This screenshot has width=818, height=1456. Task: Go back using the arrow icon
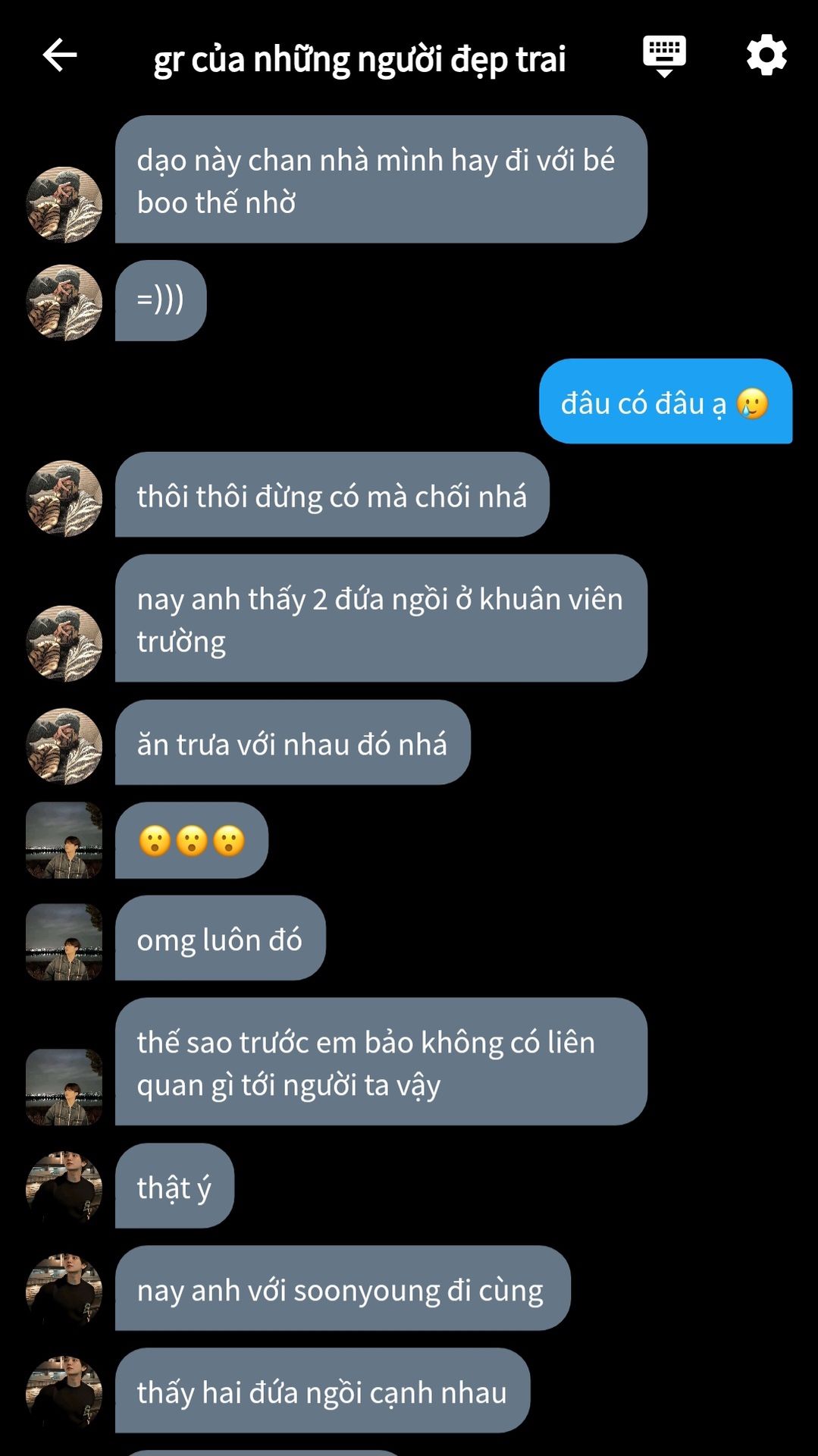tap(60, 55)
